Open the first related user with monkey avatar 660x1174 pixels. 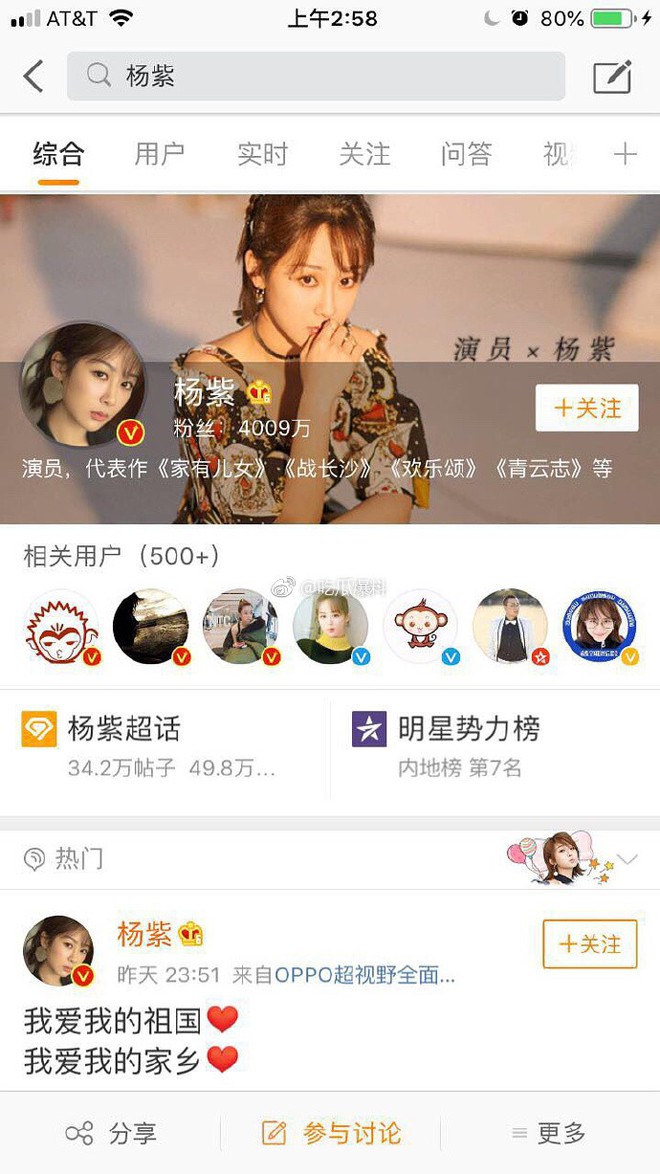[61, 628]
